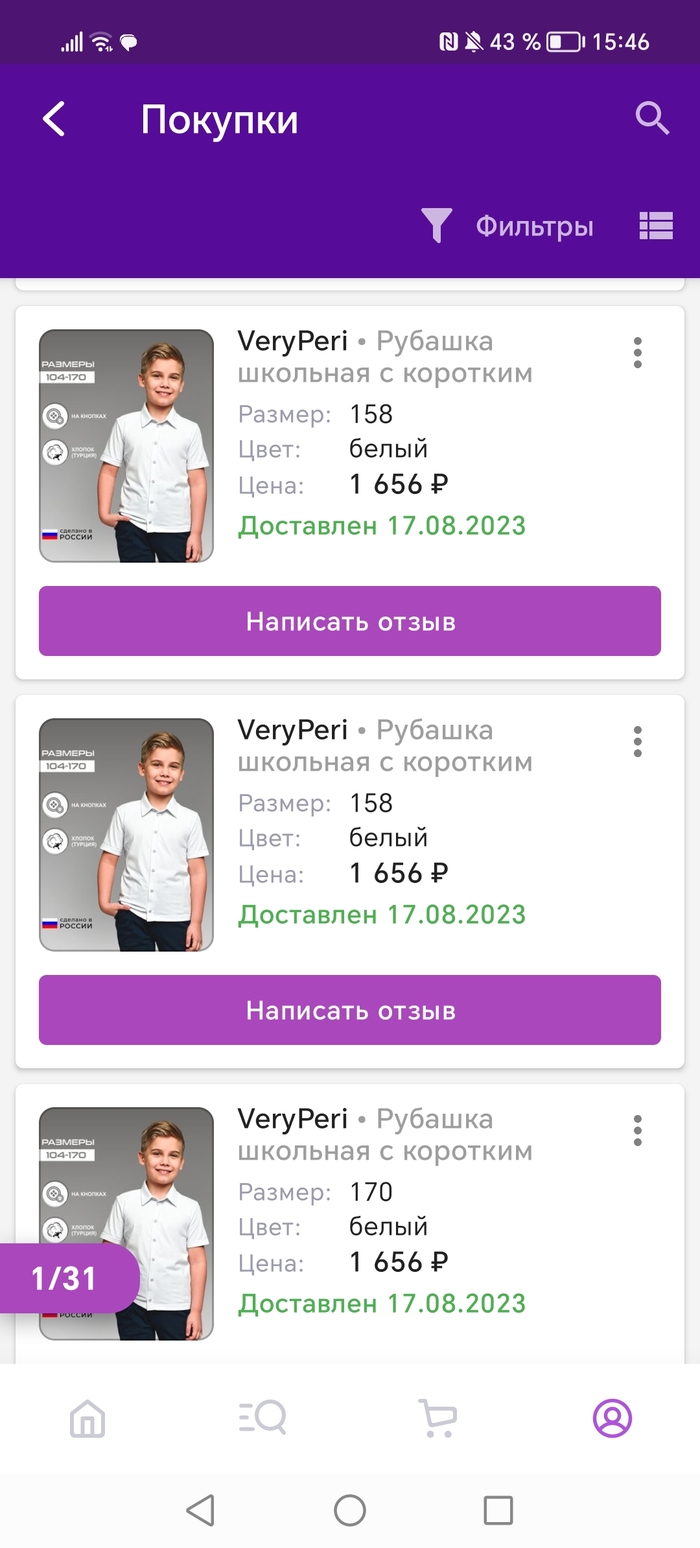Go back from the Покупки screen
This screenshot has height=1548, width=700.
(x=54, y=120)
